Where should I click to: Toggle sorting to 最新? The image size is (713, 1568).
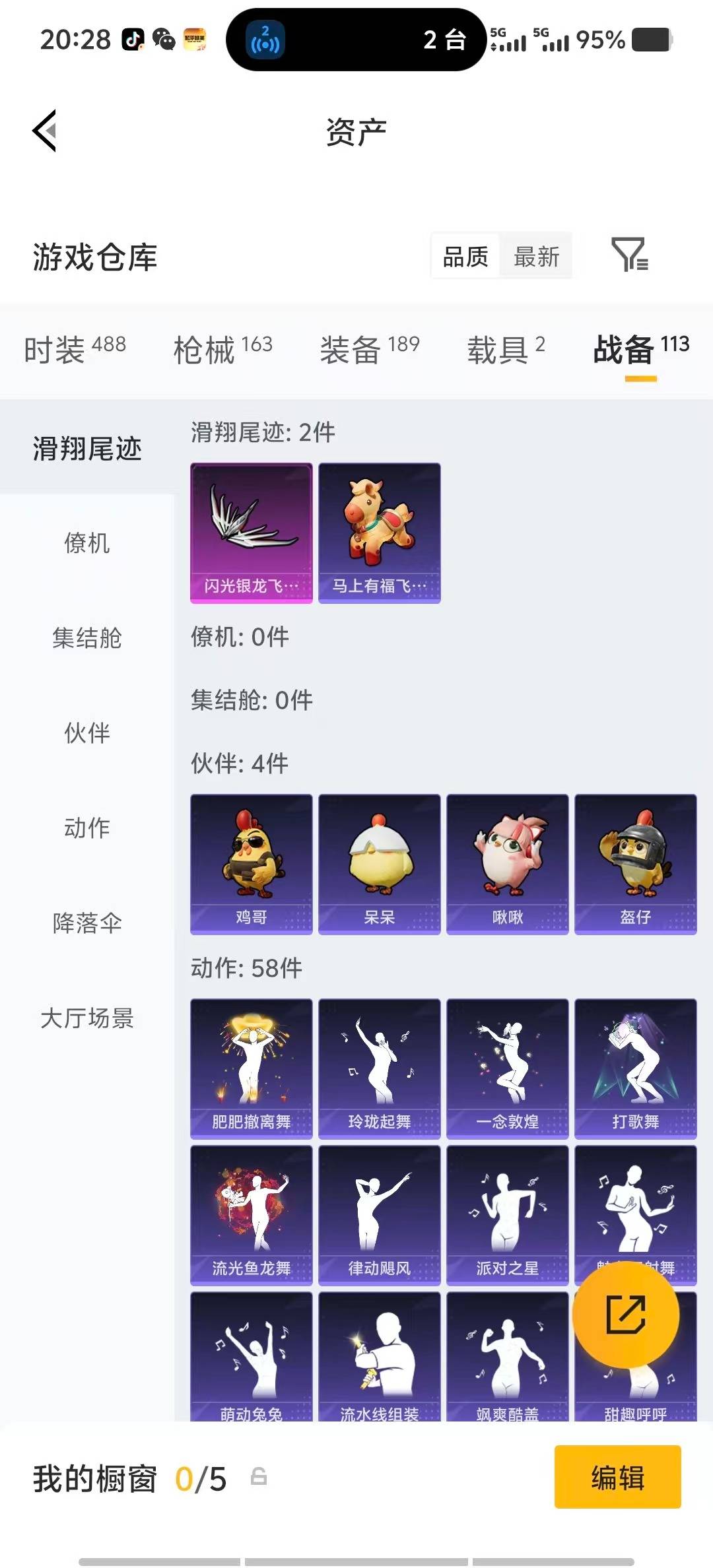pyautogui.click(x=537, y=257)
